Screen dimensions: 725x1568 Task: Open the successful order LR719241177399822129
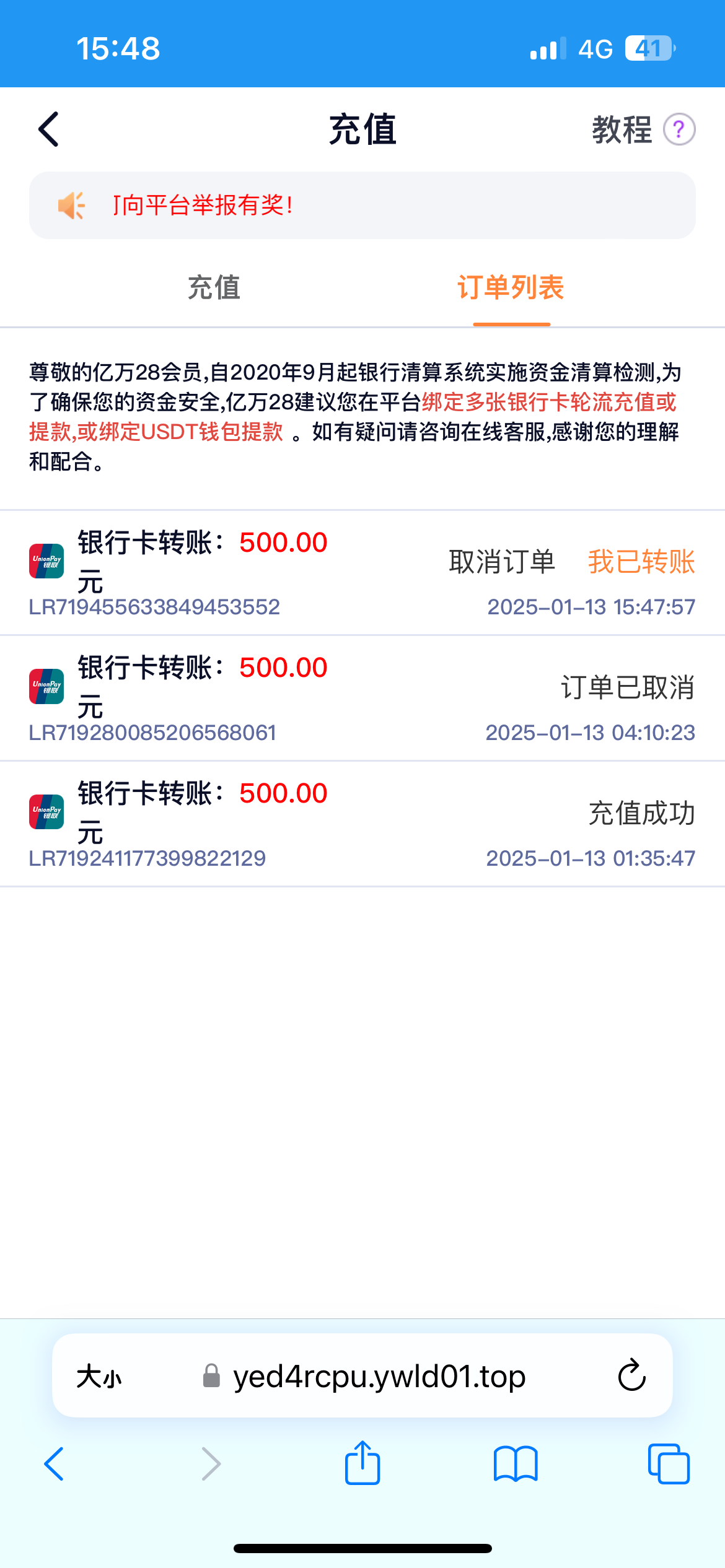click(362, 824)
